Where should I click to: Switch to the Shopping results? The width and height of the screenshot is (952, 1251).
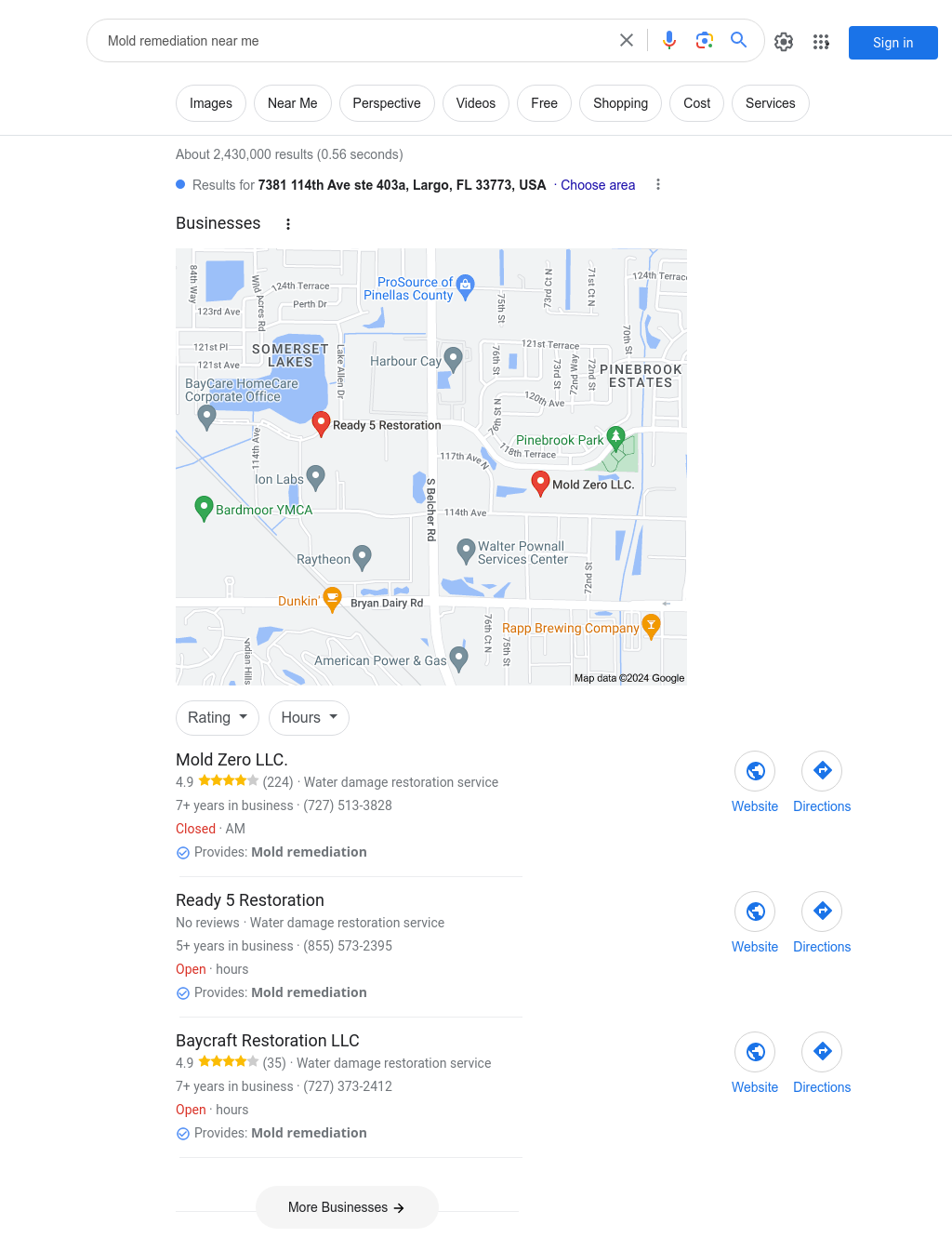click(620, 103)
